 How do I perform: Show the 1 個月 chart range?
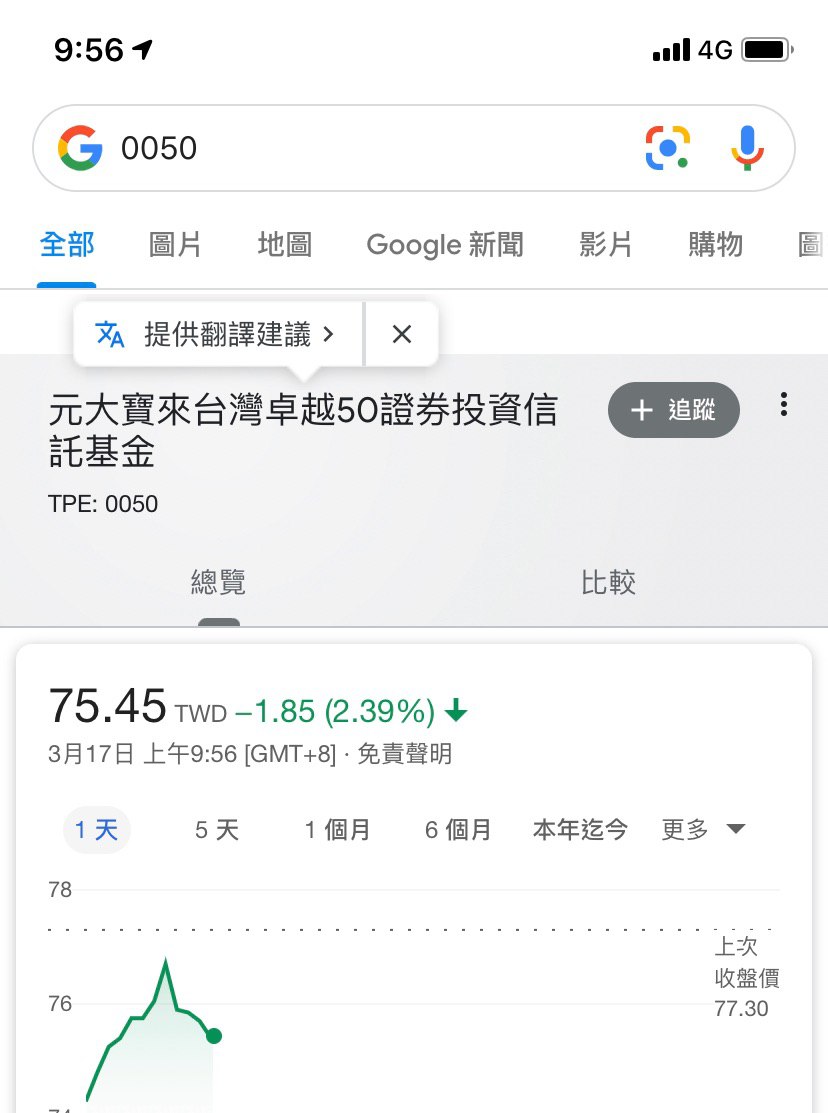tap(337, 830)
